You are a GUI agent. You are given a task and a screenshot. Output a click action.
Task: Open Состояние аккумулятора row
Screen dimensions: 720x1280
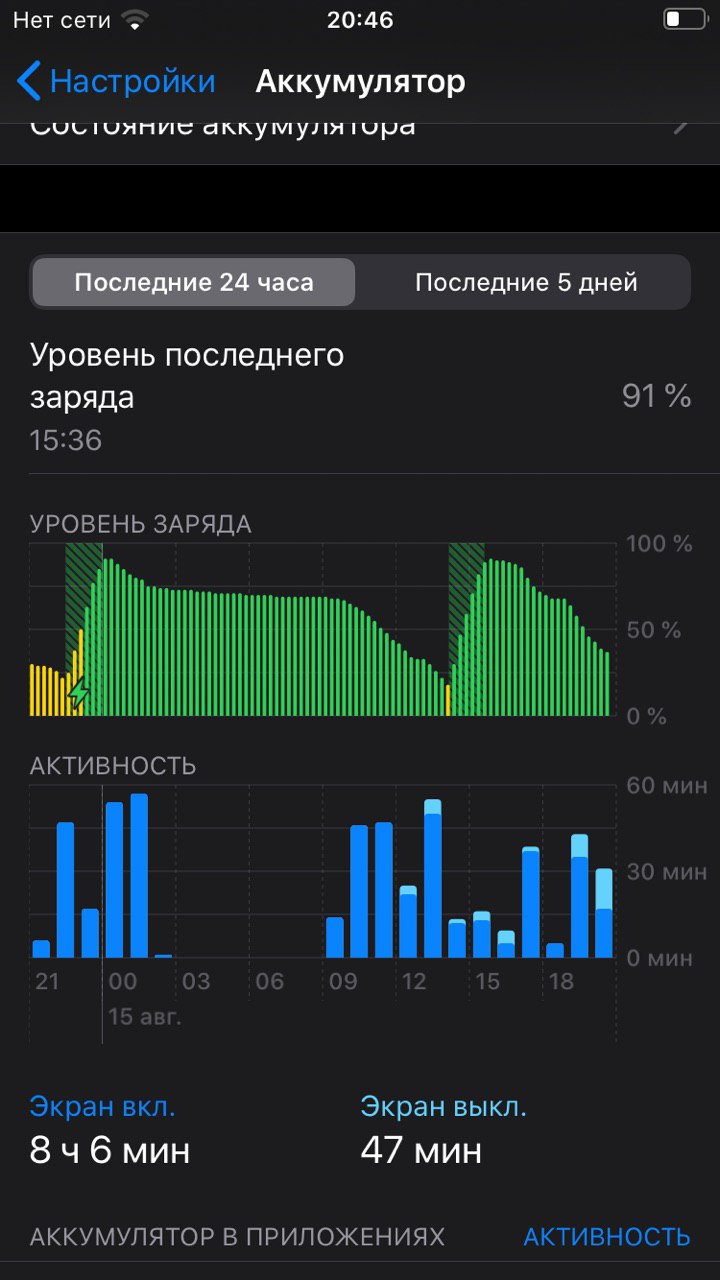point(360,128)
